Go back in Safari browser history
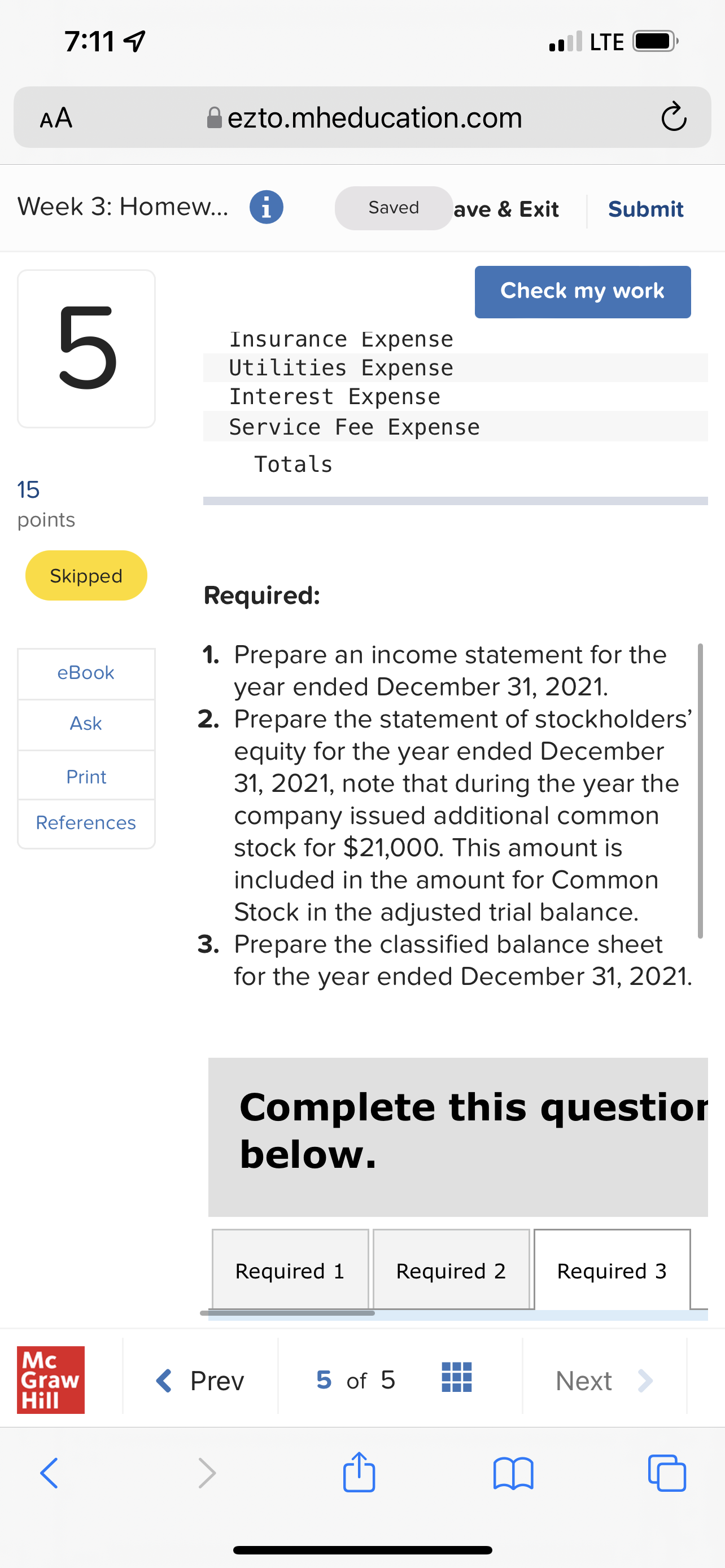725x1568 pixels. click(x=49, y=1473)
